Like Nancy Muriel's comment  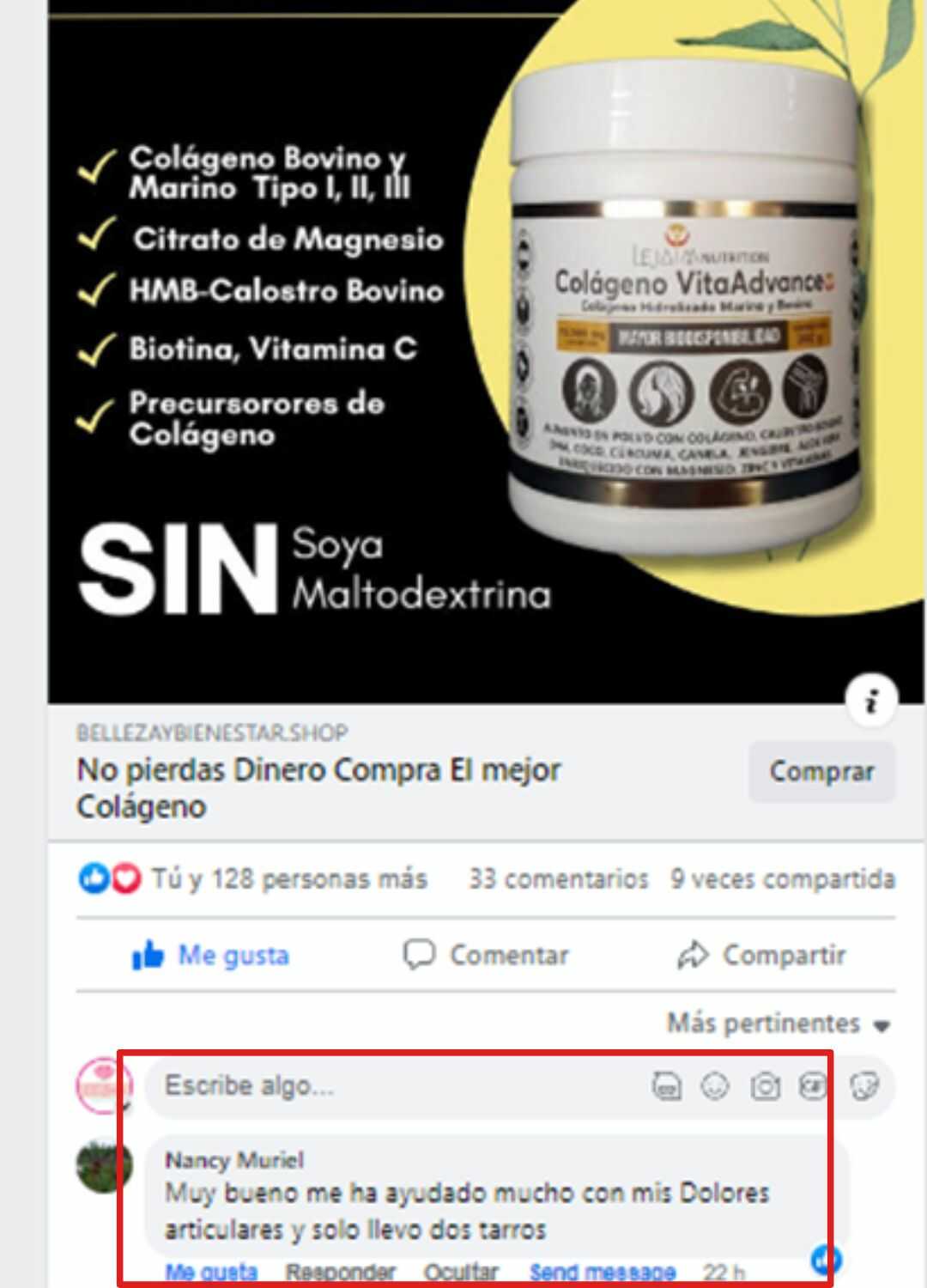211,1272
